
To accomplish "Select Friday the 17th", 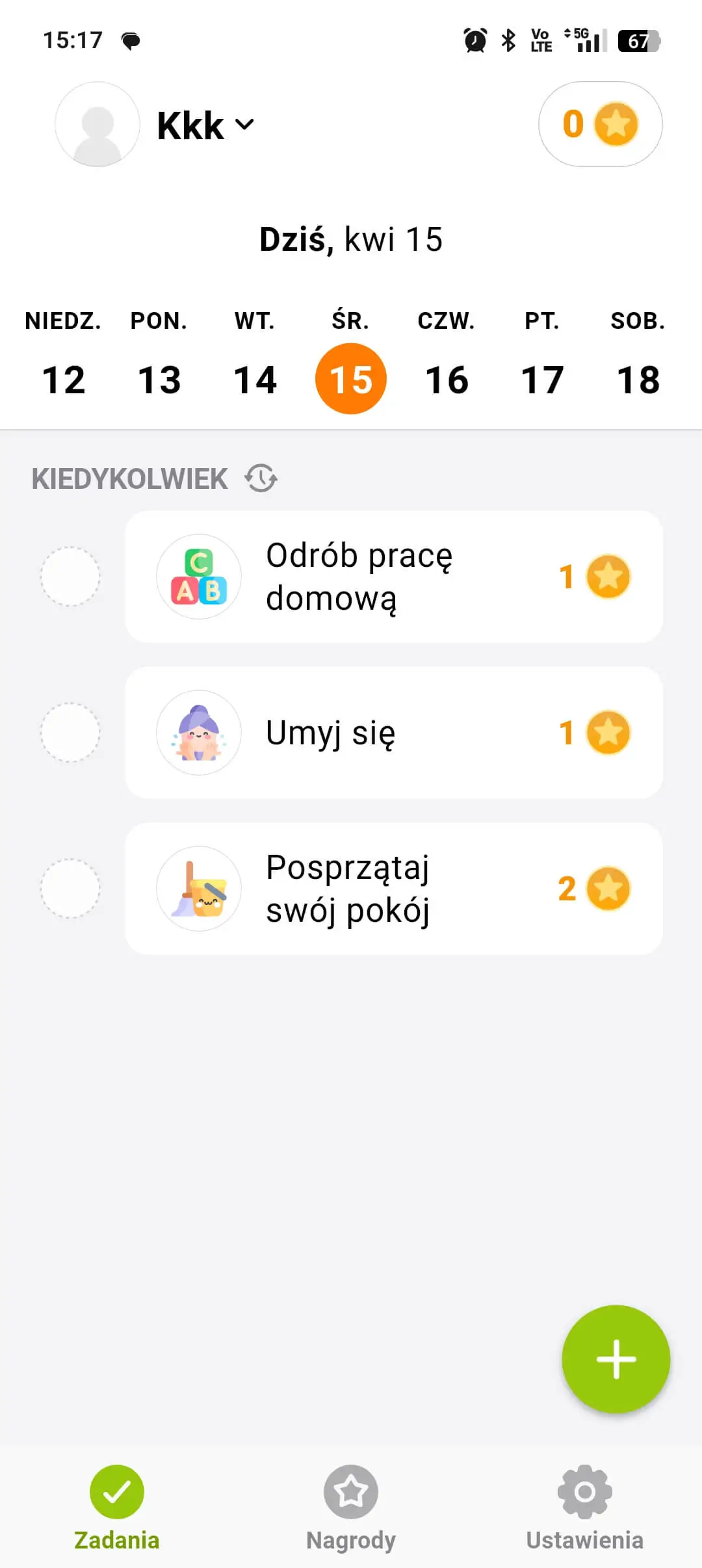I will [542, 379].
